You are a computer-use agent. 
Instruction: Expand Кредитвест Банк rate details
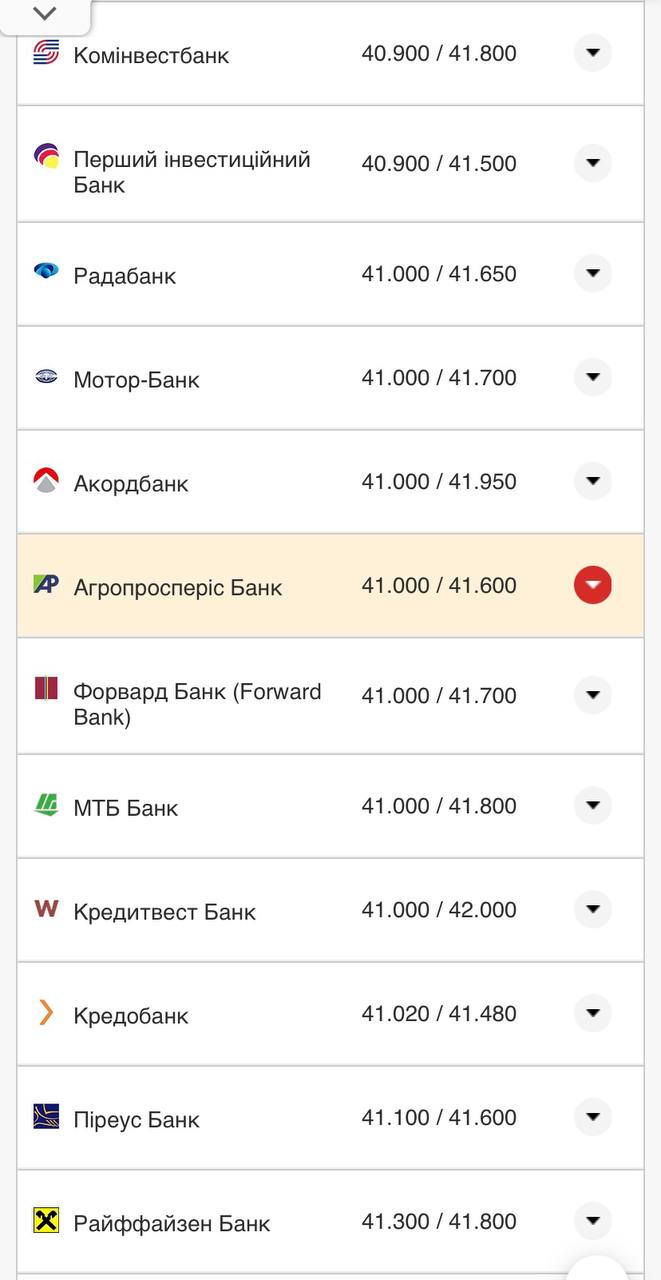point(592,909)
